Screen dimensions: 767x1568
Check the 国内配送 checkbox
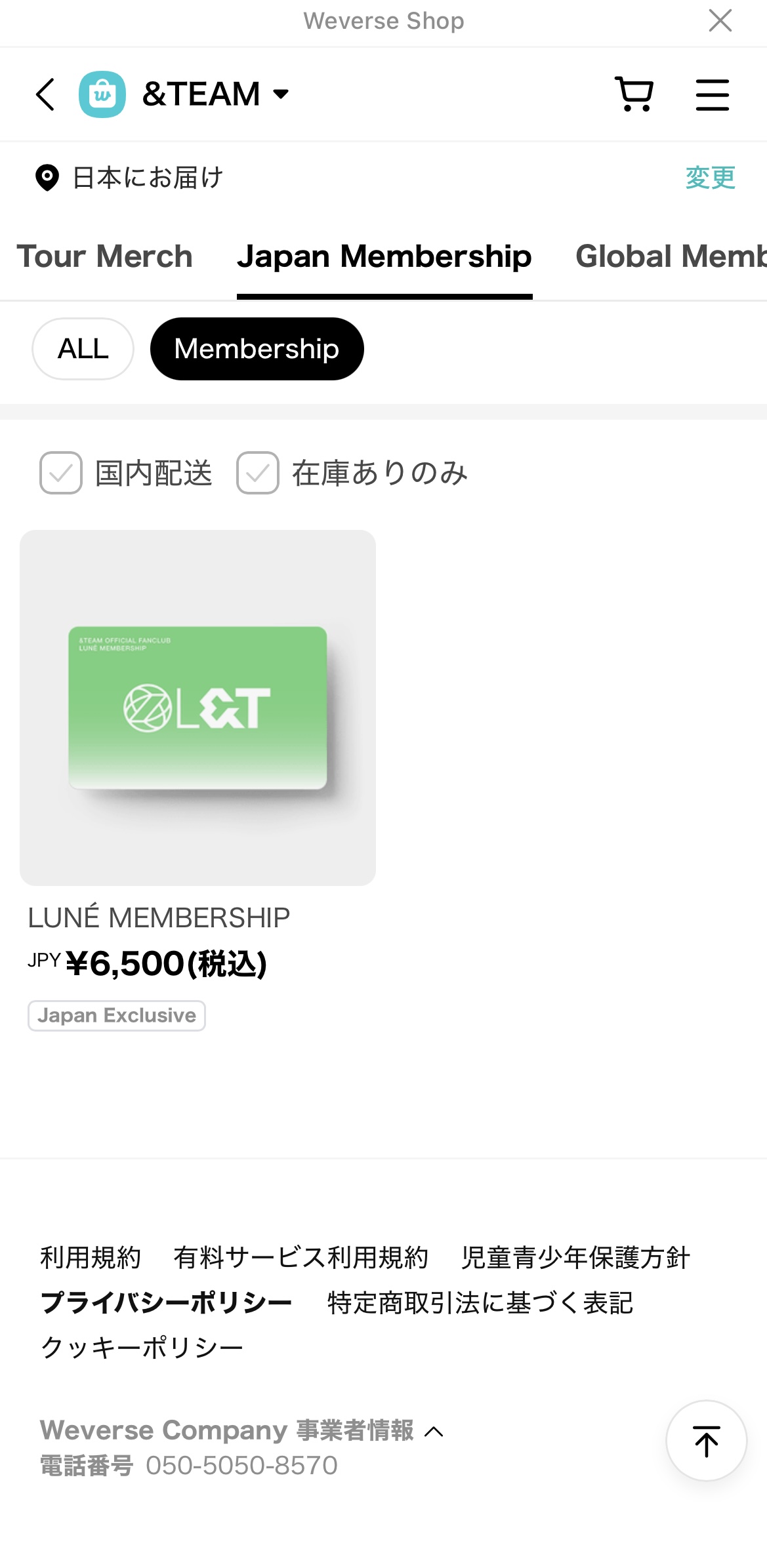click(61, 473)
